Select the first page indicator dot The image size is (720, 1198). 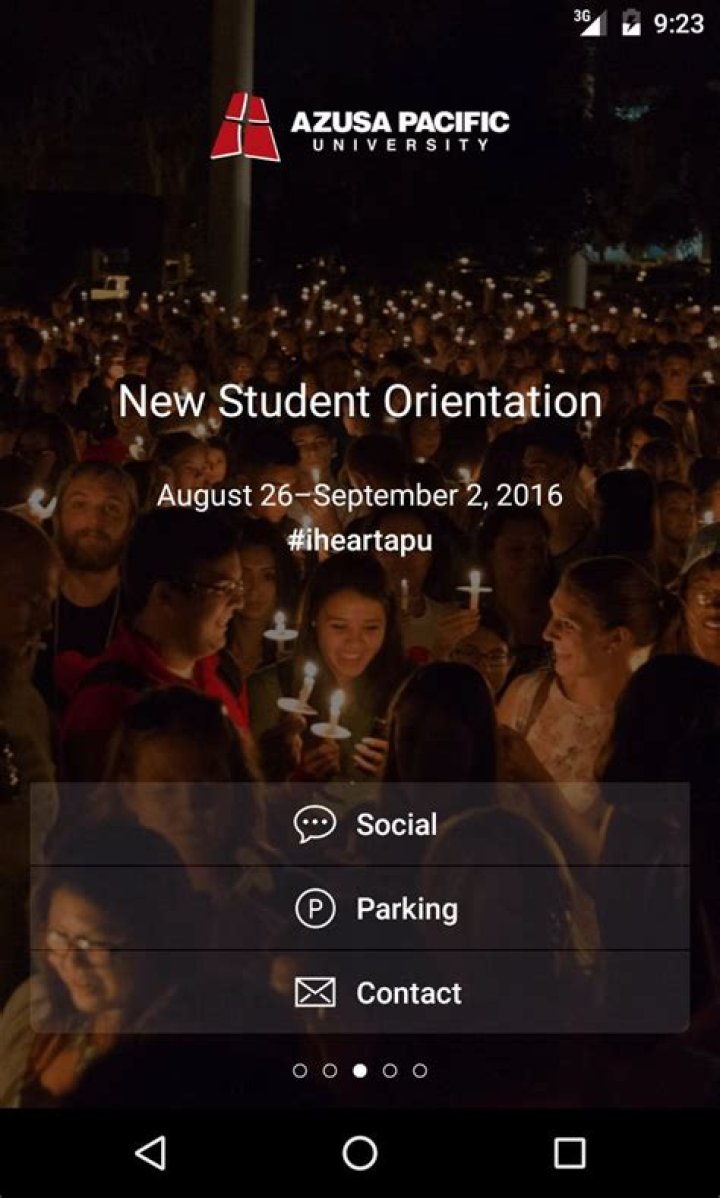(x=301, y=1068)
